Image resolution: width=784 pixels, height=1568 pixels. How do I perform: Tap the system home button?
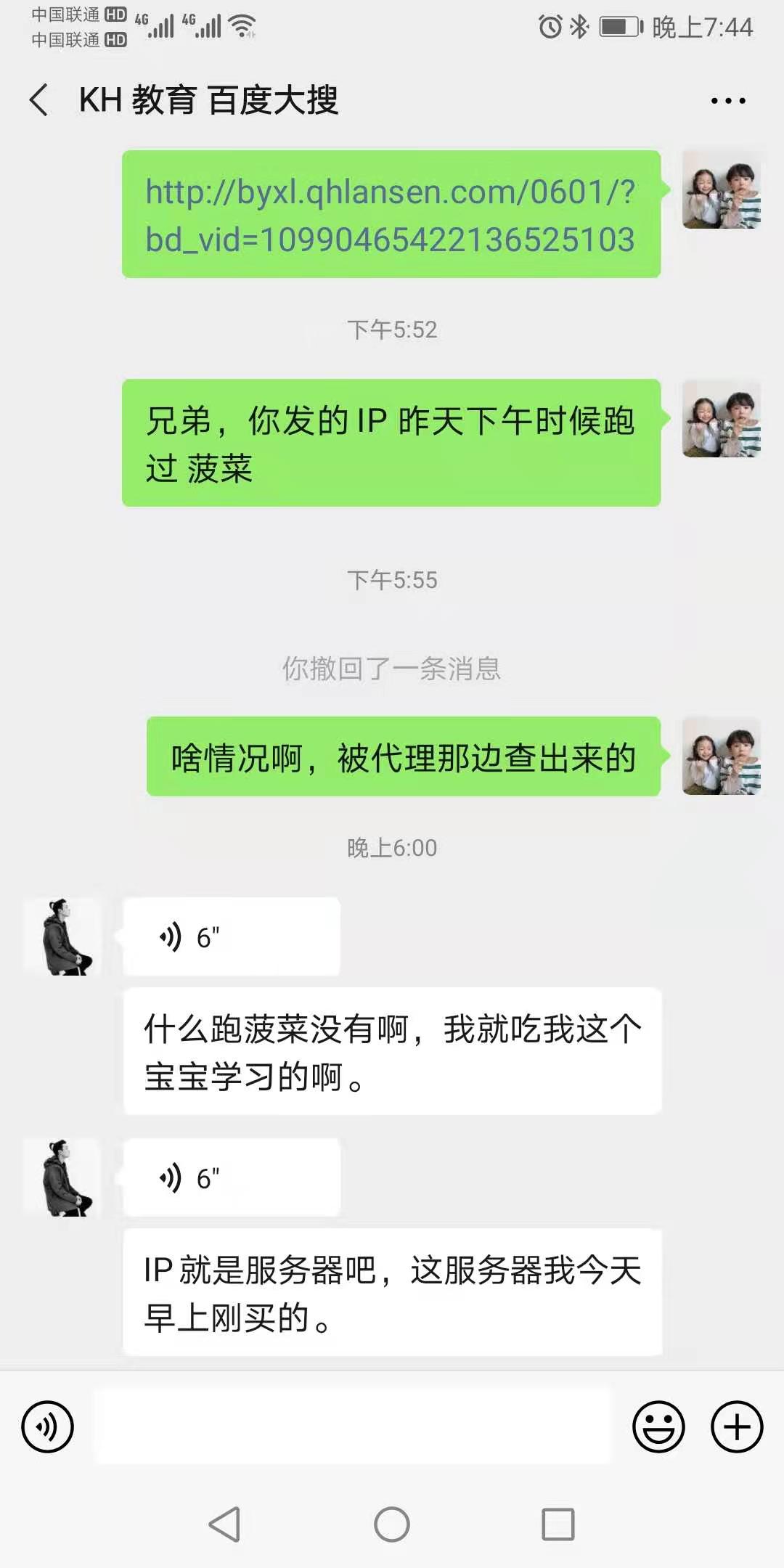392,1524
